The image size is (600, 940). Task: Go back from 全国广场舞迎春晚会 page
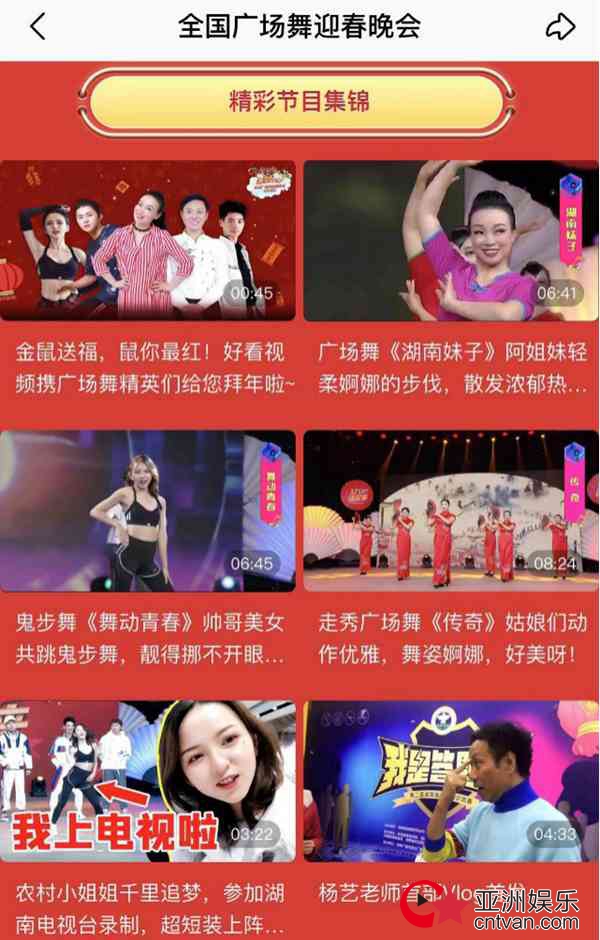38,27
